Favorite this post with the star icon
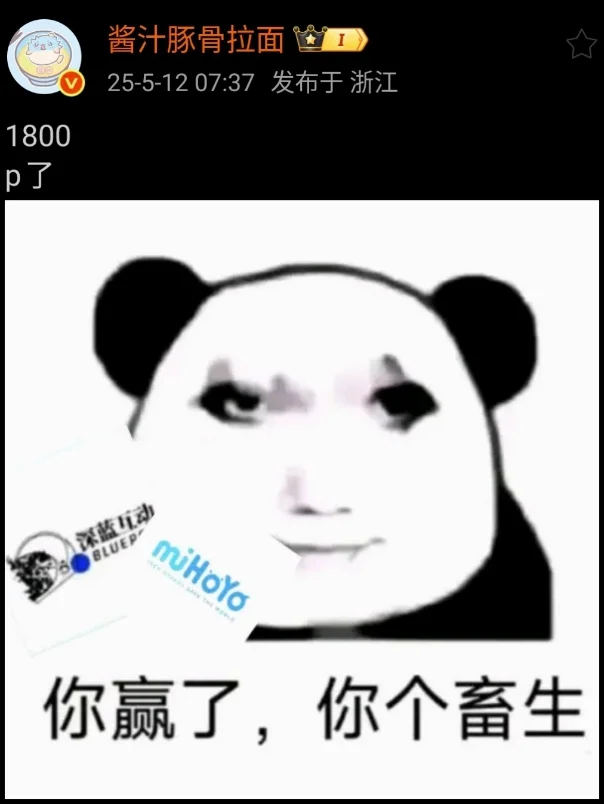The height and width of the screenshot is (804, 604). (581, 44)
